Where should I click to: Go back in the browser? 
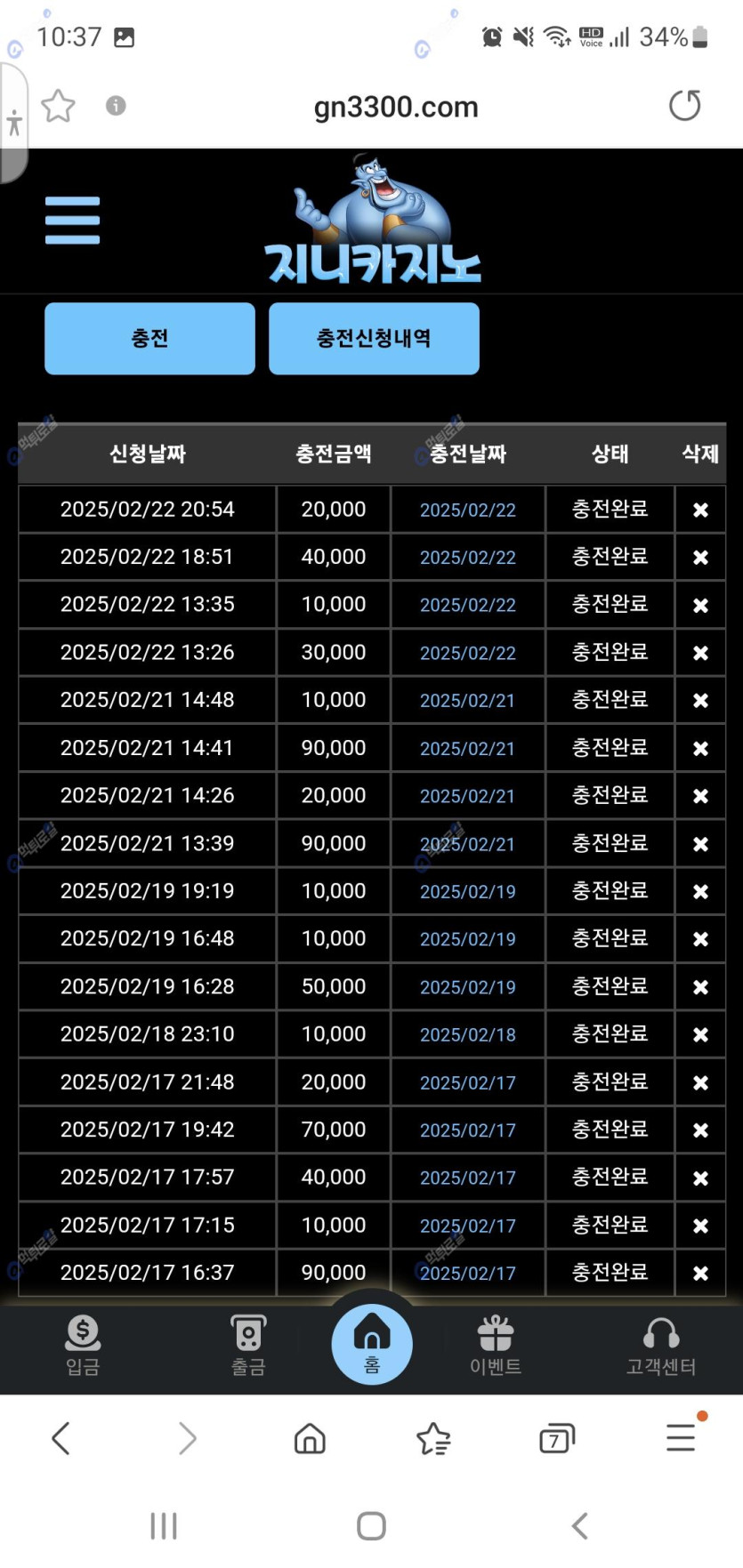pos(61,1437)
